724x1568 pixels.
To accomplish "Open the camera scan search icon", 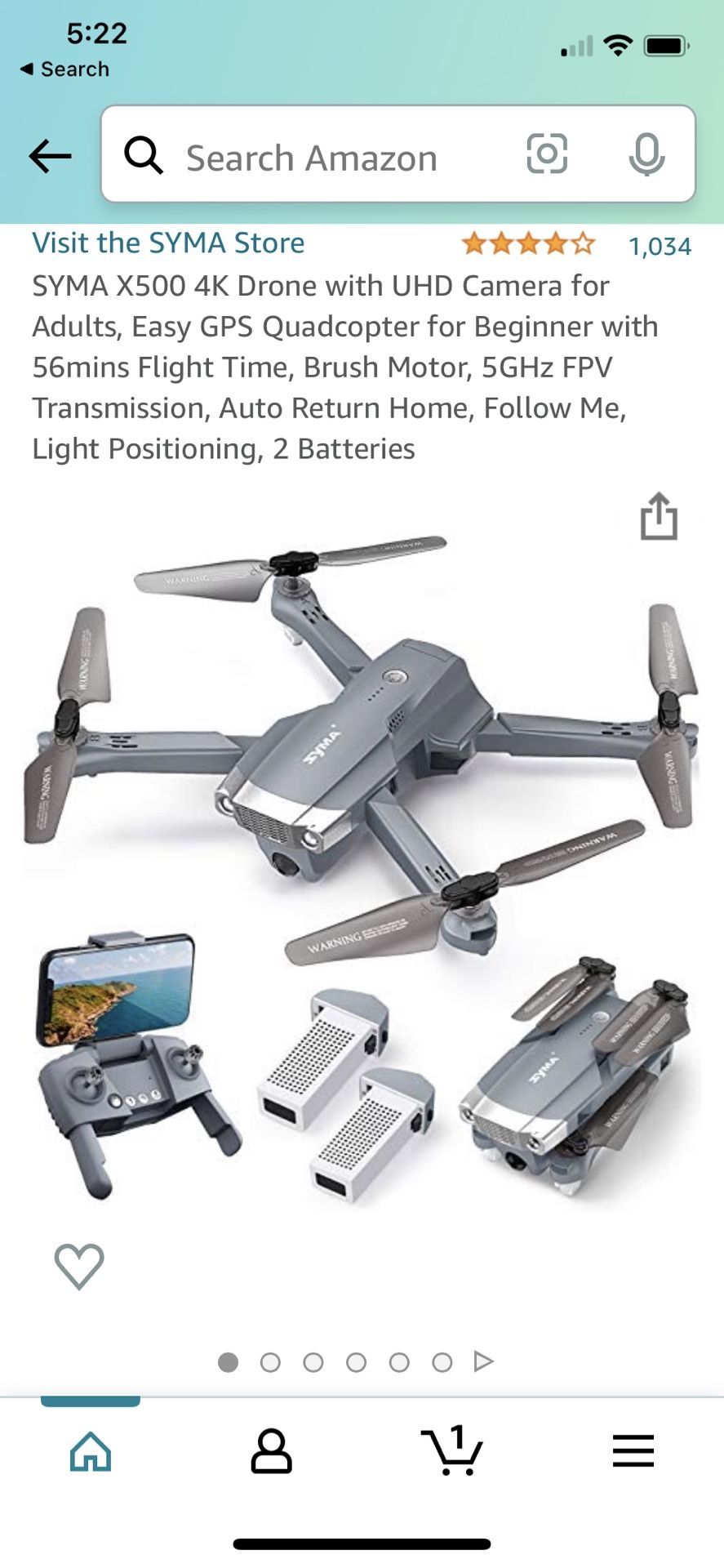I will (547, 154).
